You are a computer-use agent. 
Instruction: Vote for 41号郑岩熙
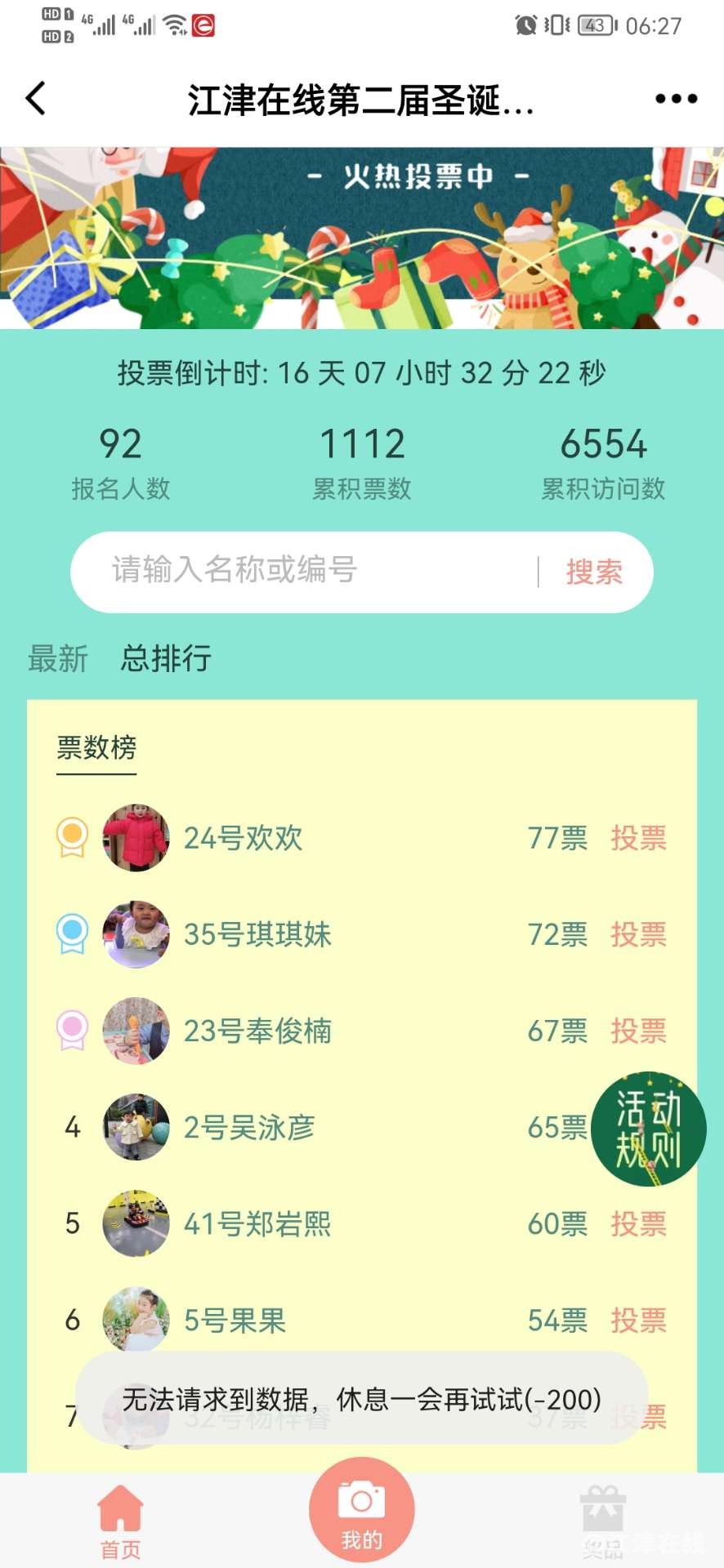pos(638,1223)
